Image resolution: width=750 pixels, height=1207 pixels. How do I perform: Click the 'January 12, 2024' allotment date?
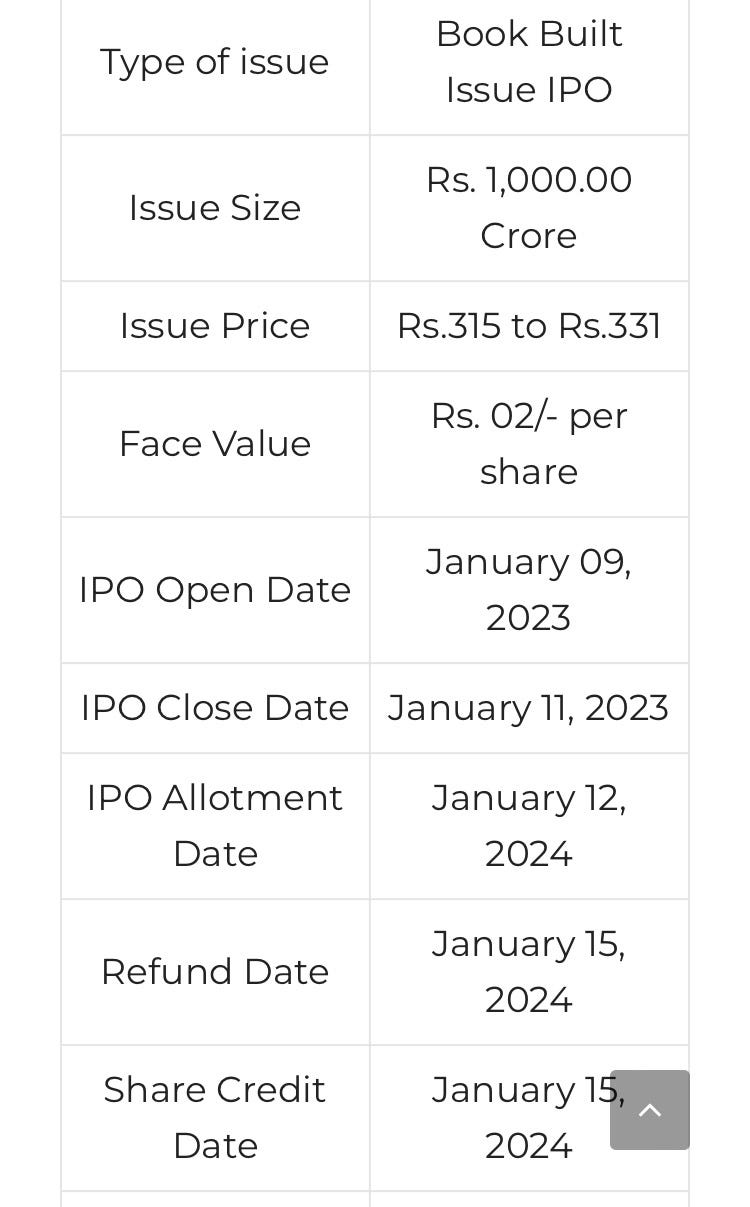[x=529, y=825]
